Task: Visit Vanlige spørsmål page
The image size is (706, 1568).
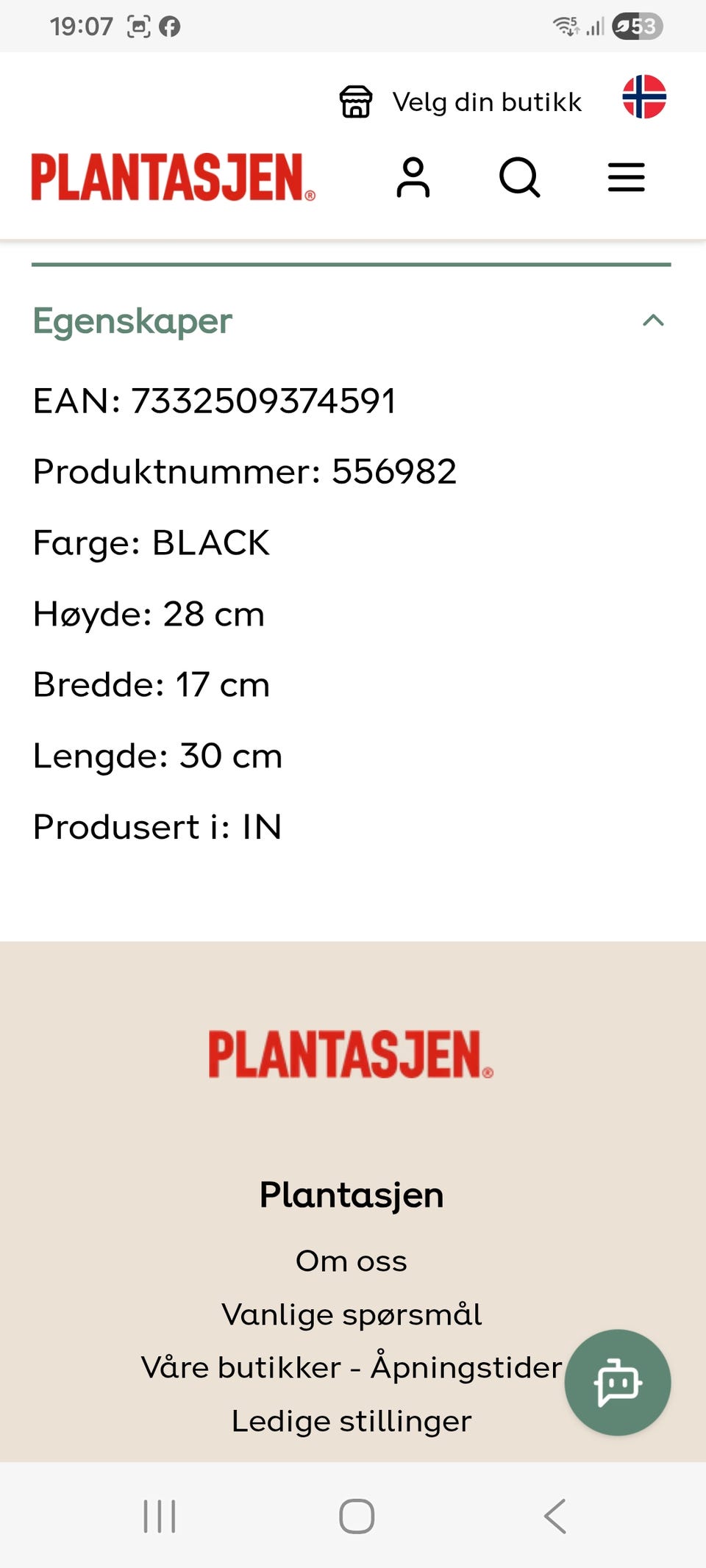Action: click(x=351, y=1314)
